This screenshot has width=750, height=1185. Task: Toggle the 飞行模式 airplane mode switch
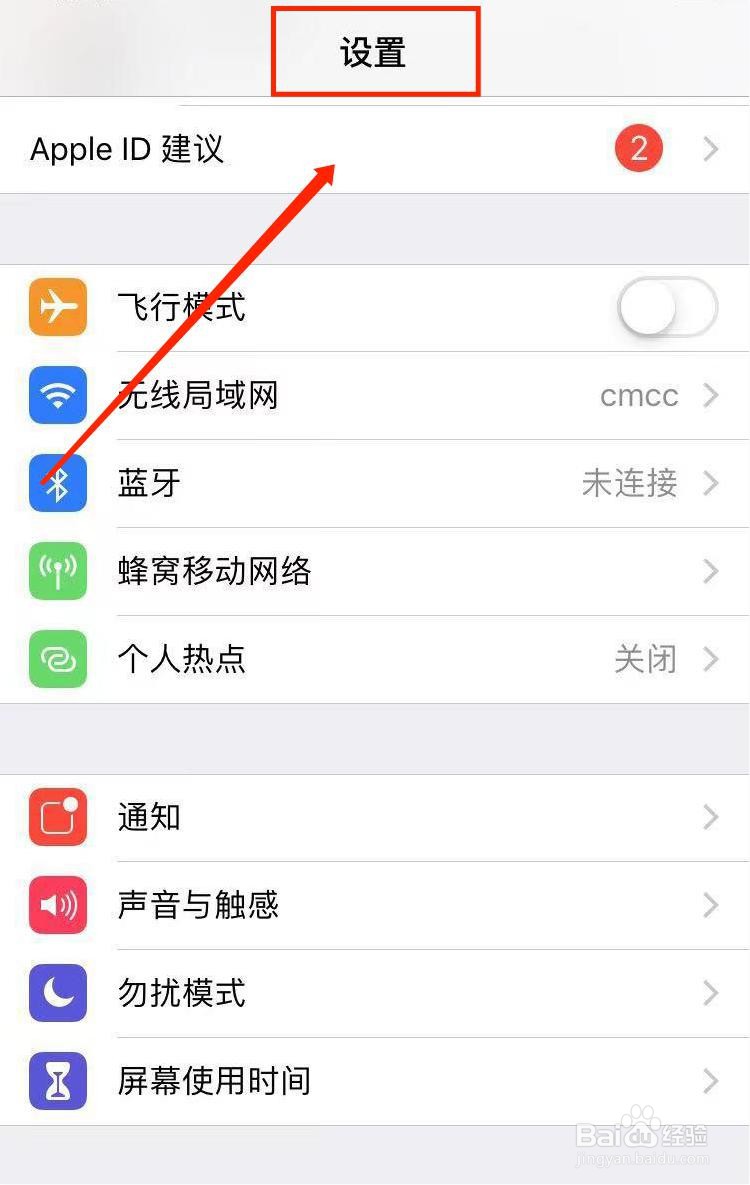click(666, 308)
